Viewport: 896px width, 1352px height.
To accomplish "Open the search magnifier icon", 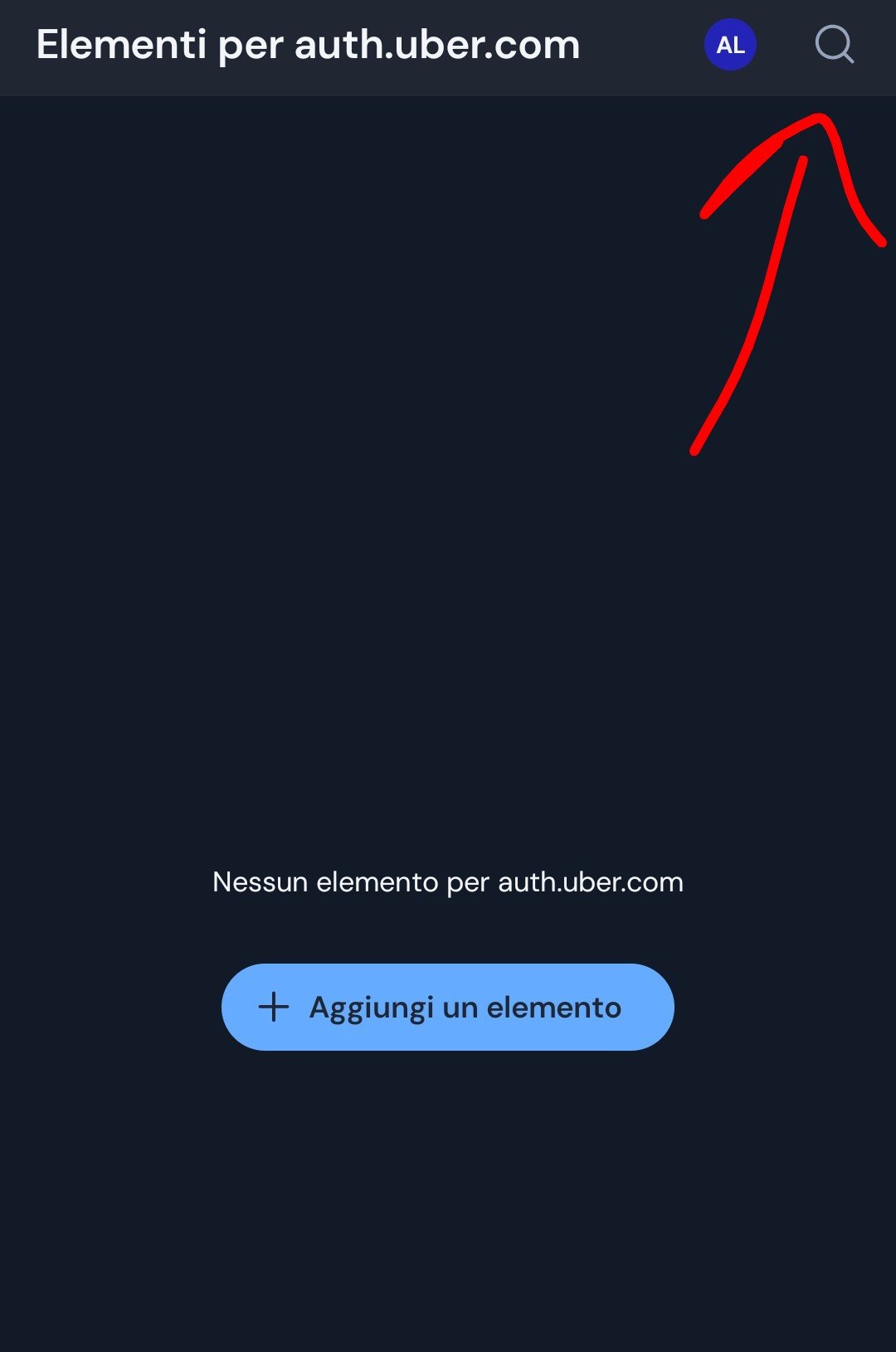I will coord(833,44).
